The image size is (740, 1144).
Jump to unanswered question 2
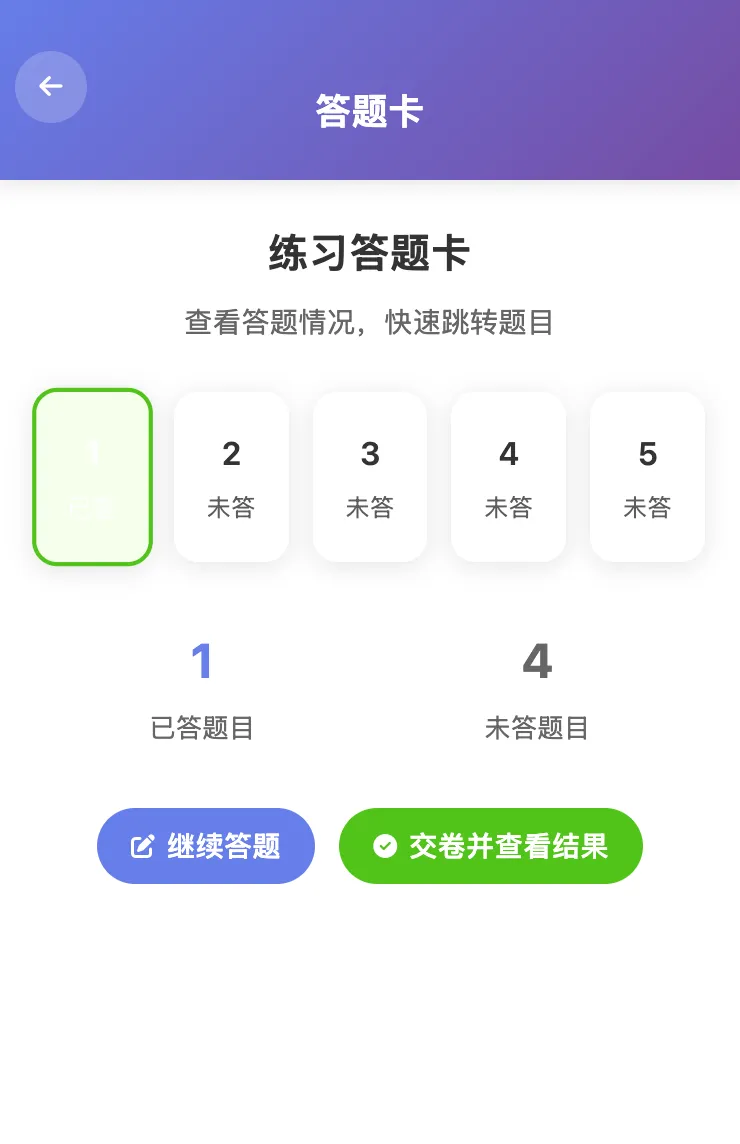[231, 477]
